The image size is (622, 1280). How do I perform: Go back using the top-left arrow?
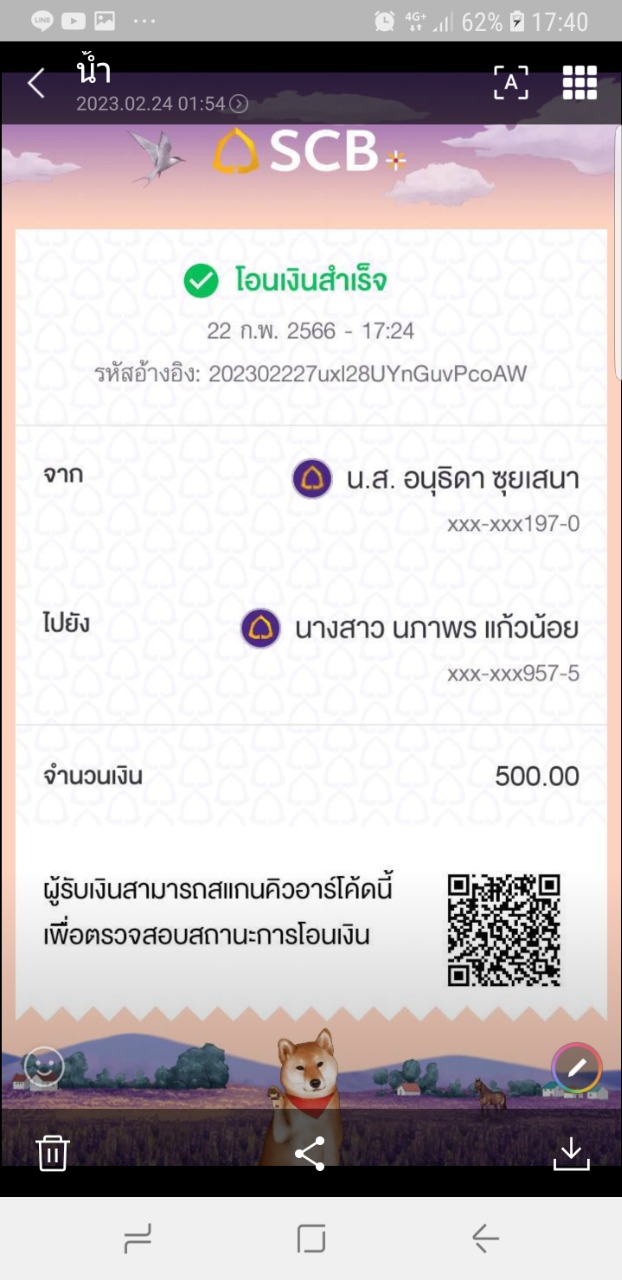pyautogui.click(x=36, y=84)
